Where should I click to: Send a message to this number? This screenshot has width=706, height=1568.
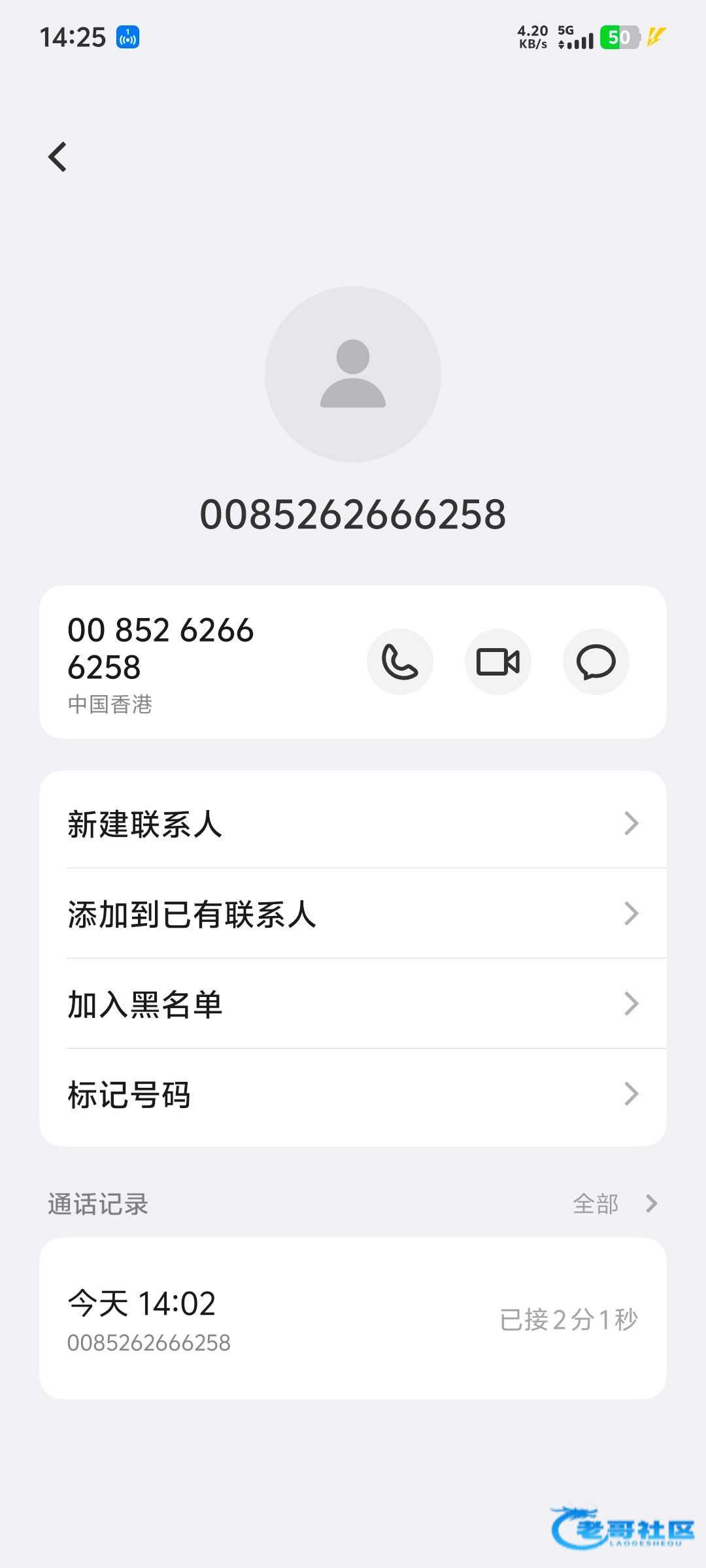(x=596, y=662)
